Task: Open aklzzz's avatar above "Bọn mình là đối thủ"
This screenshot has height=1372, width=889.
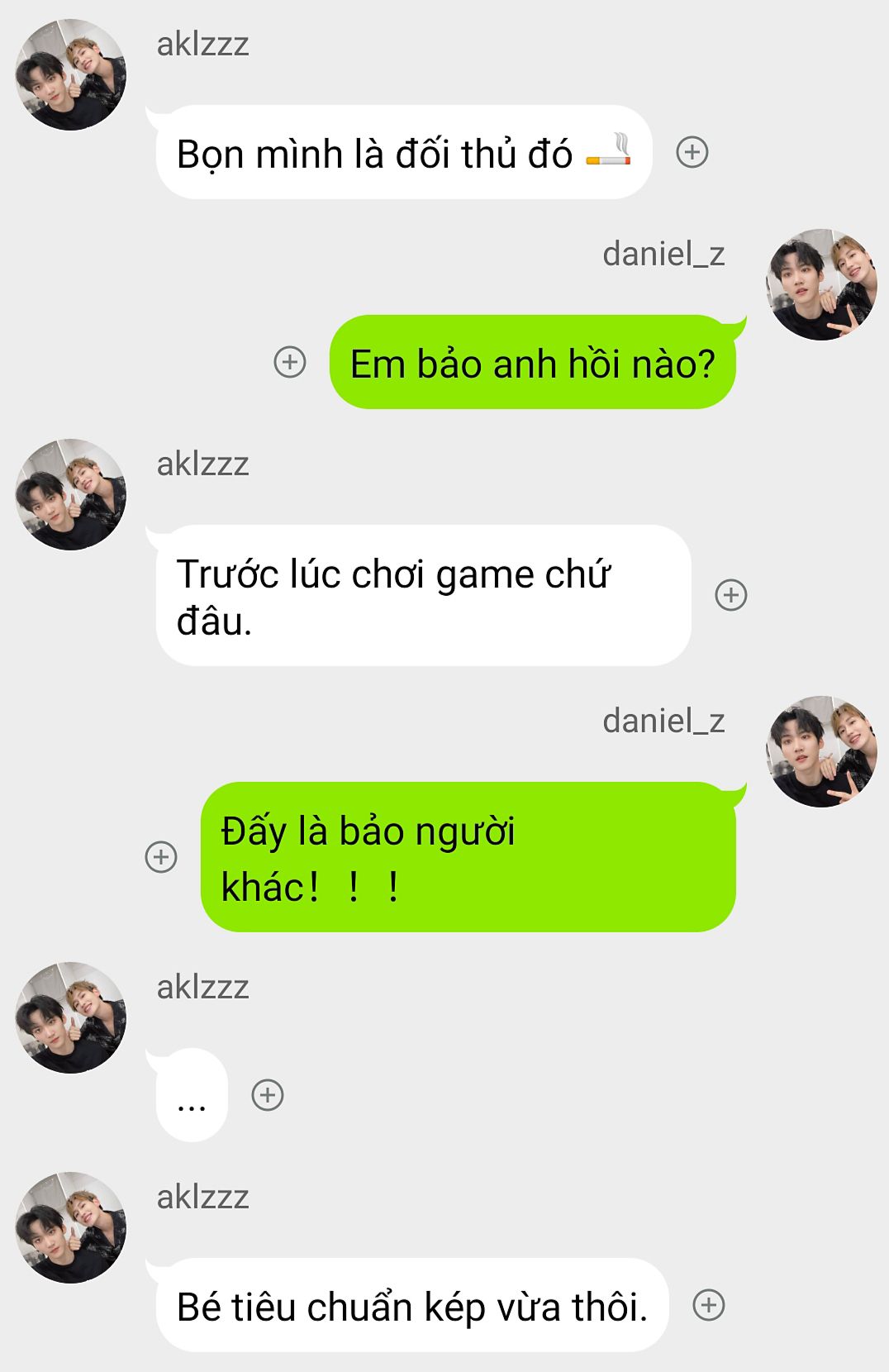Action: tap(71, 75)
